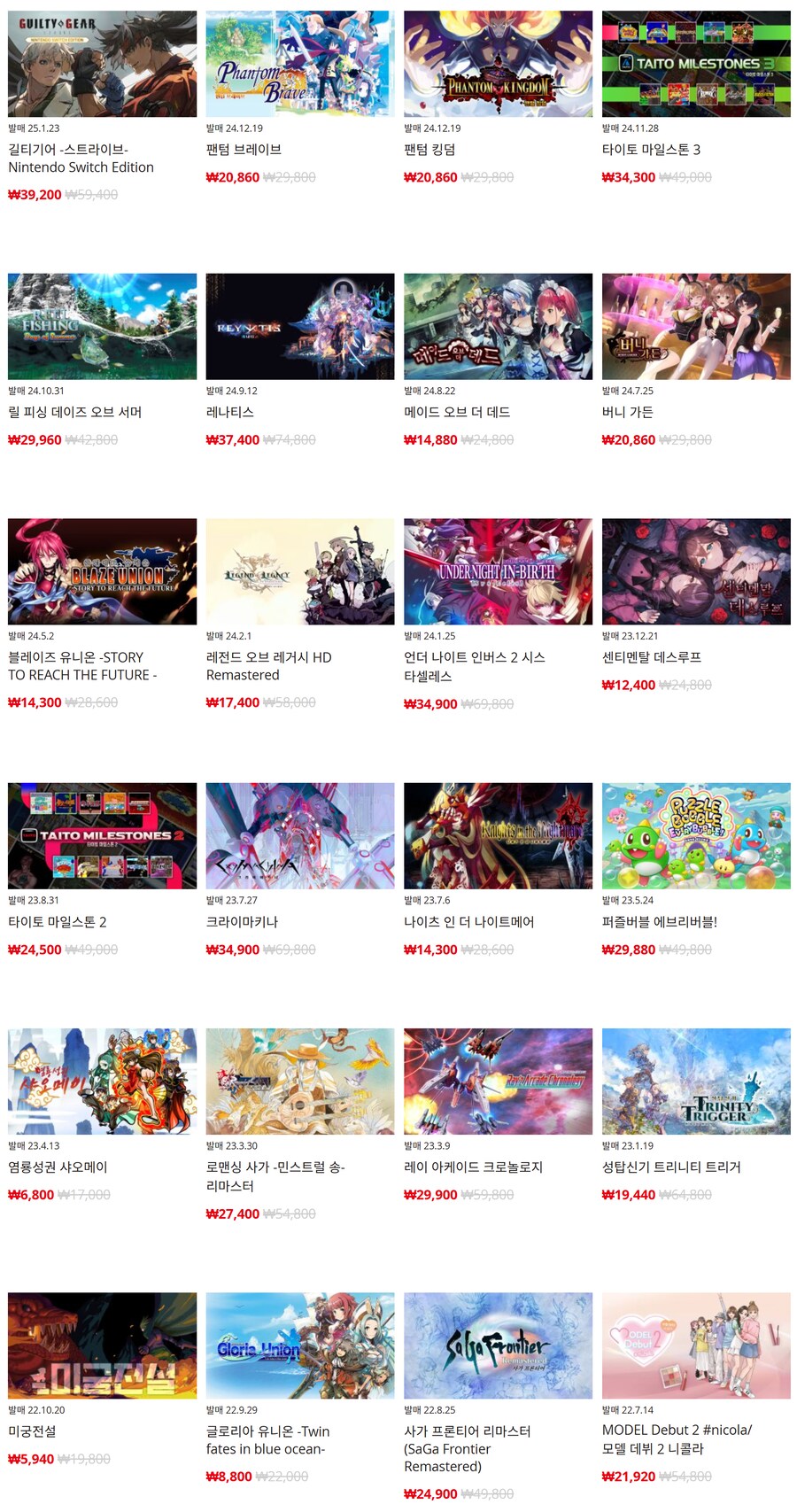
Task: Open the 길티기어 -스트라이브- Nintendo Switch Edition card
Action: (102, 64)
